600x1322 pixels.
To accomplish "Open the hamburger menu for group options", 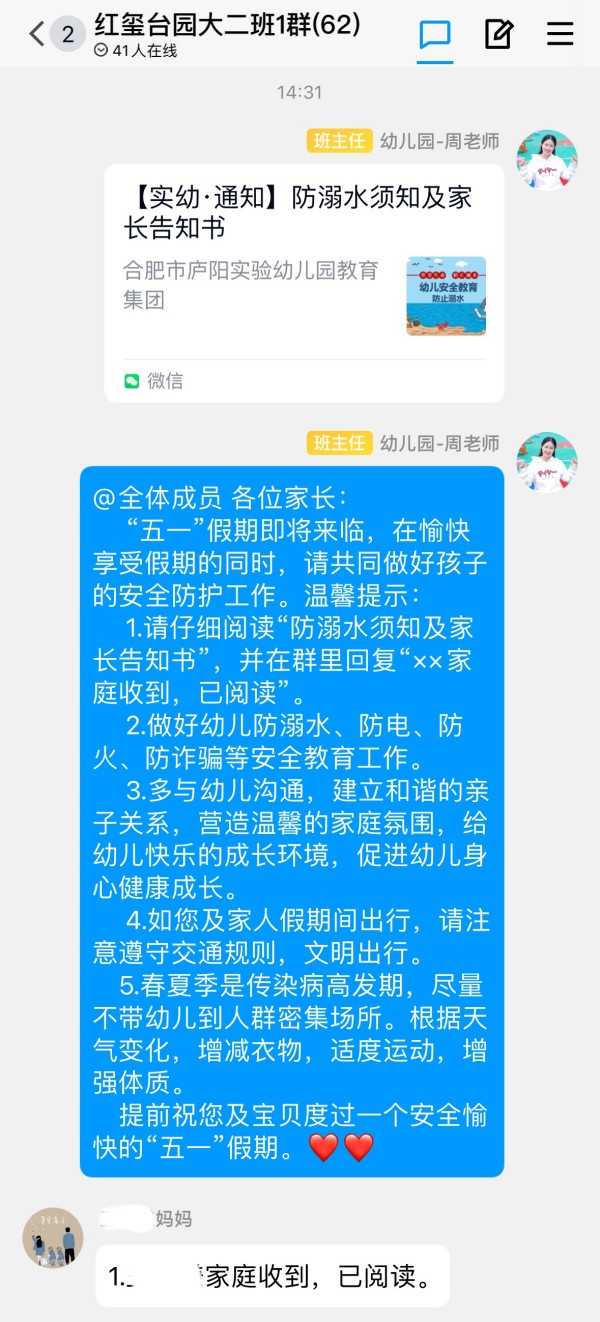I will (x=560, y=34).
